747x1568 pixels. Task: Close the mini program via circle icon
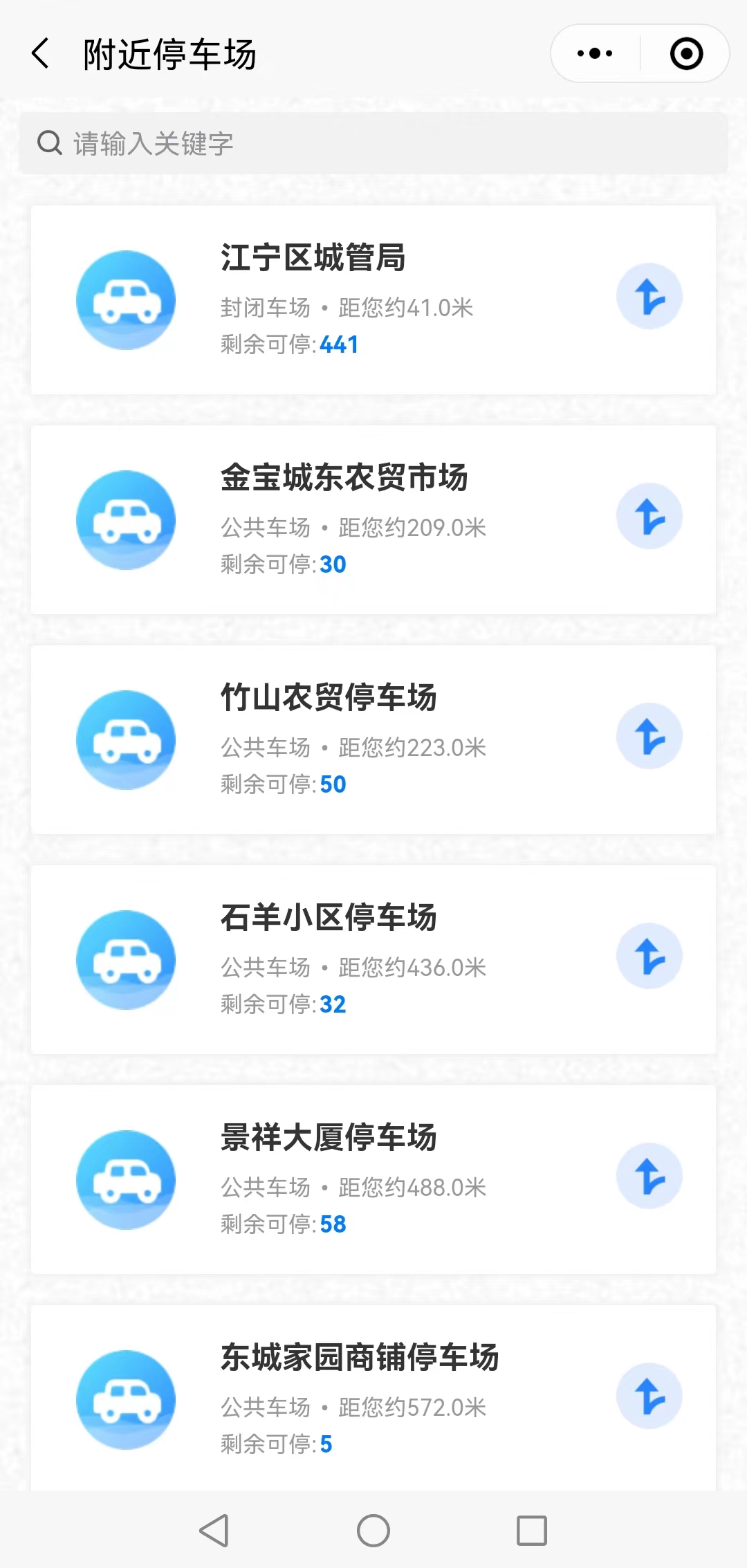[686, 54]
